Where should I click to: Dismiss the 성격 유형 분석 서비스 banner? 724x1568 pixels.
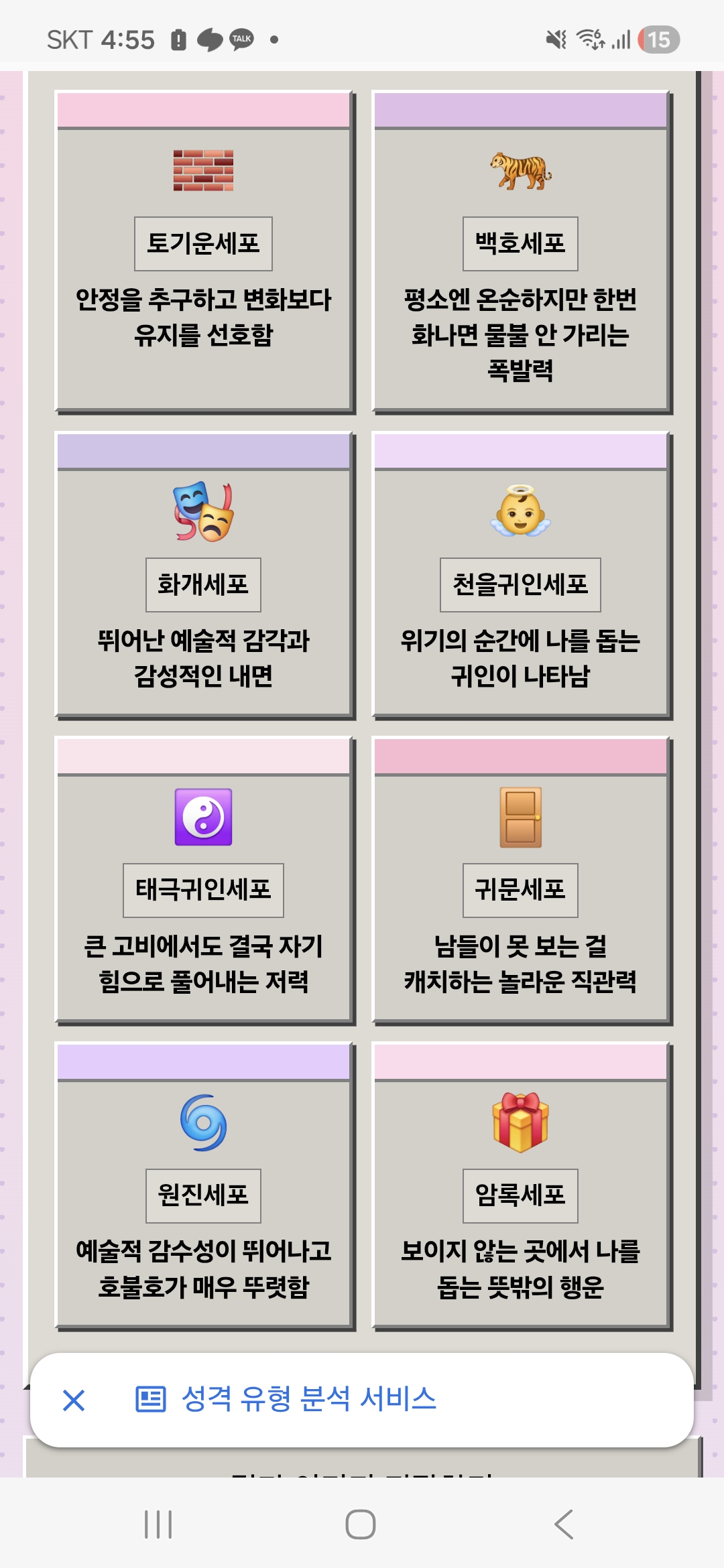point(74,1400)
